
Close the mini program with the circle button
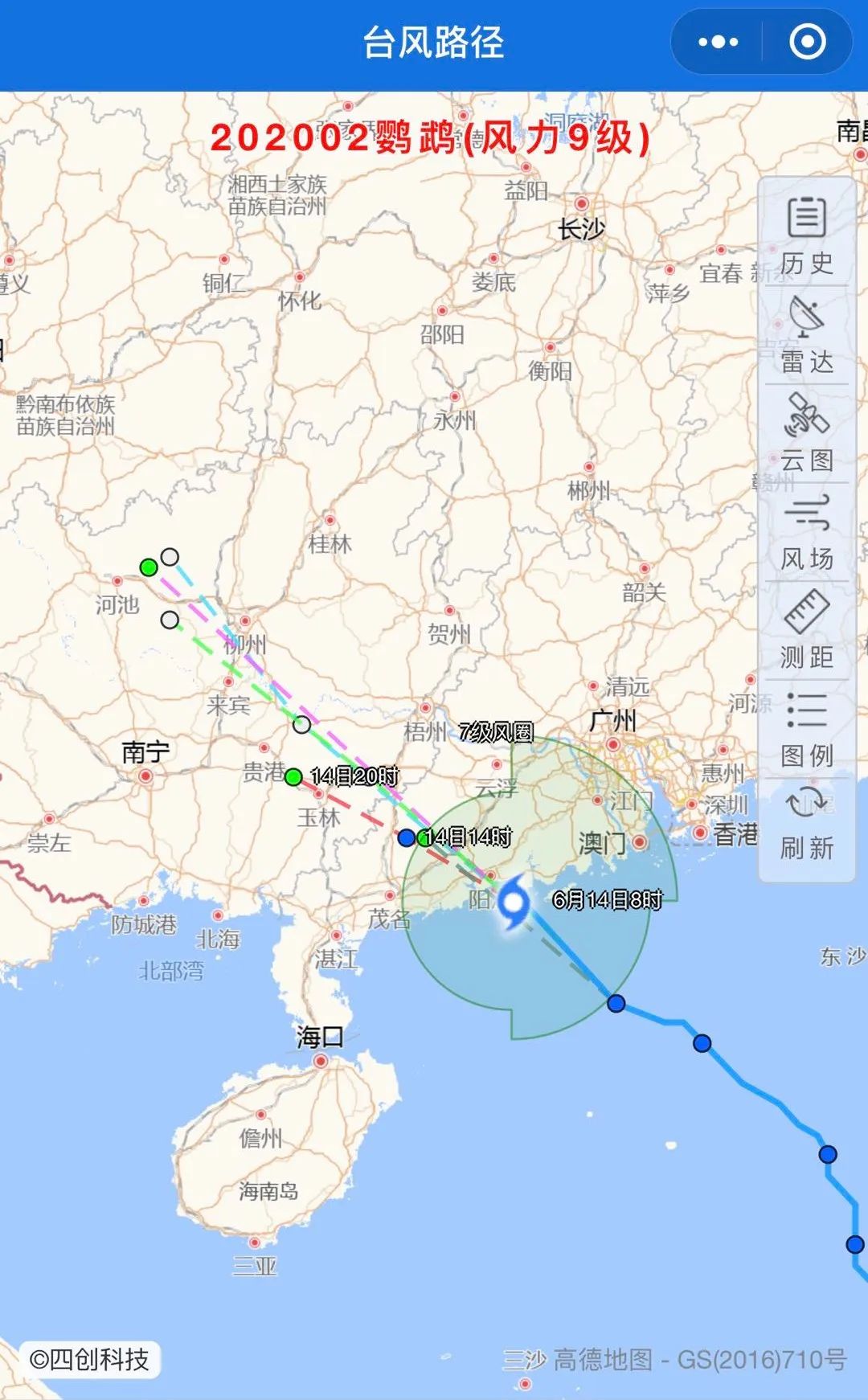click(x=807, y=42)
